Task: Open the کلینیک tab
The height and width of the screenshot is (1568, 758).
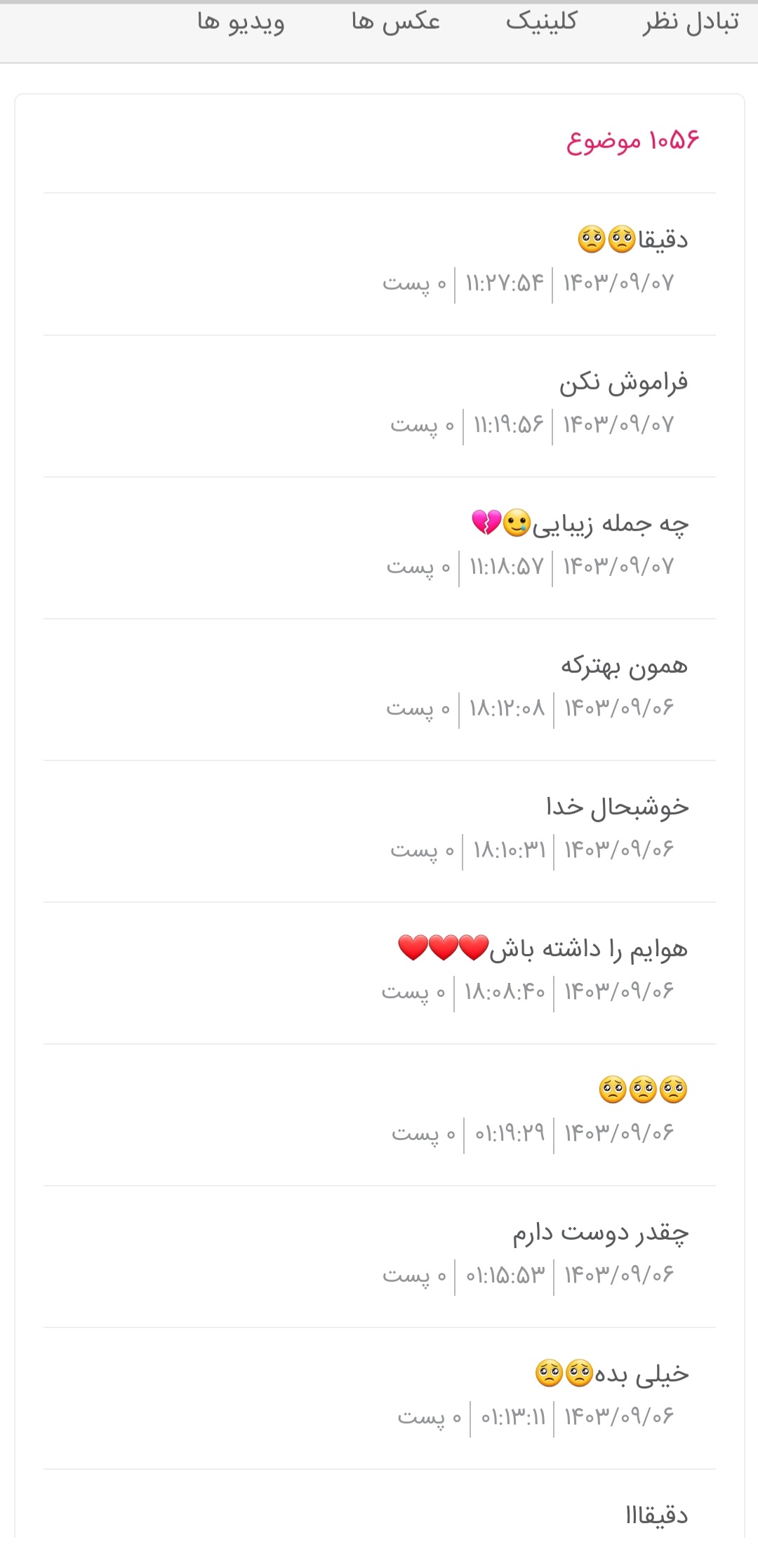Action: pyautogui.click(x=541, y=22)
